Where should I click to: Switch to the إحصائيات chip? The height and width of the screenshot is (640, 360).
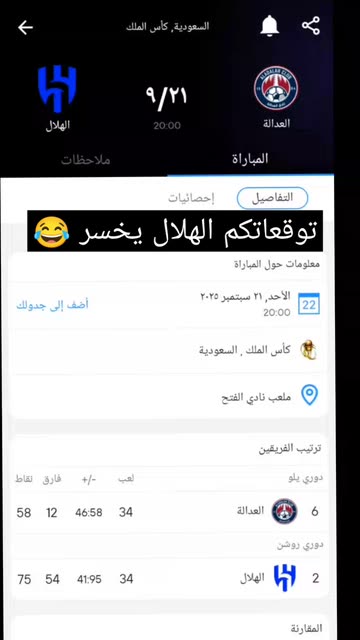click(191, 198)
